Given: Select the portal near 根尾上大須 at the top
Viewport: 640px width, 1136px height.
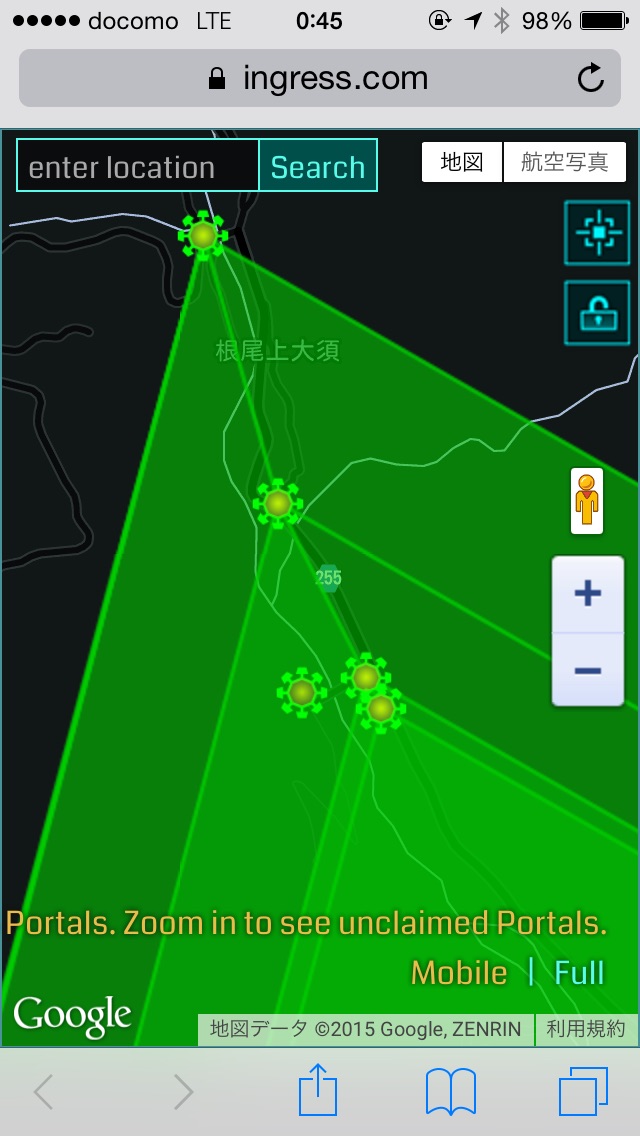Looking at the screenshot, I should tap(203, 236).
